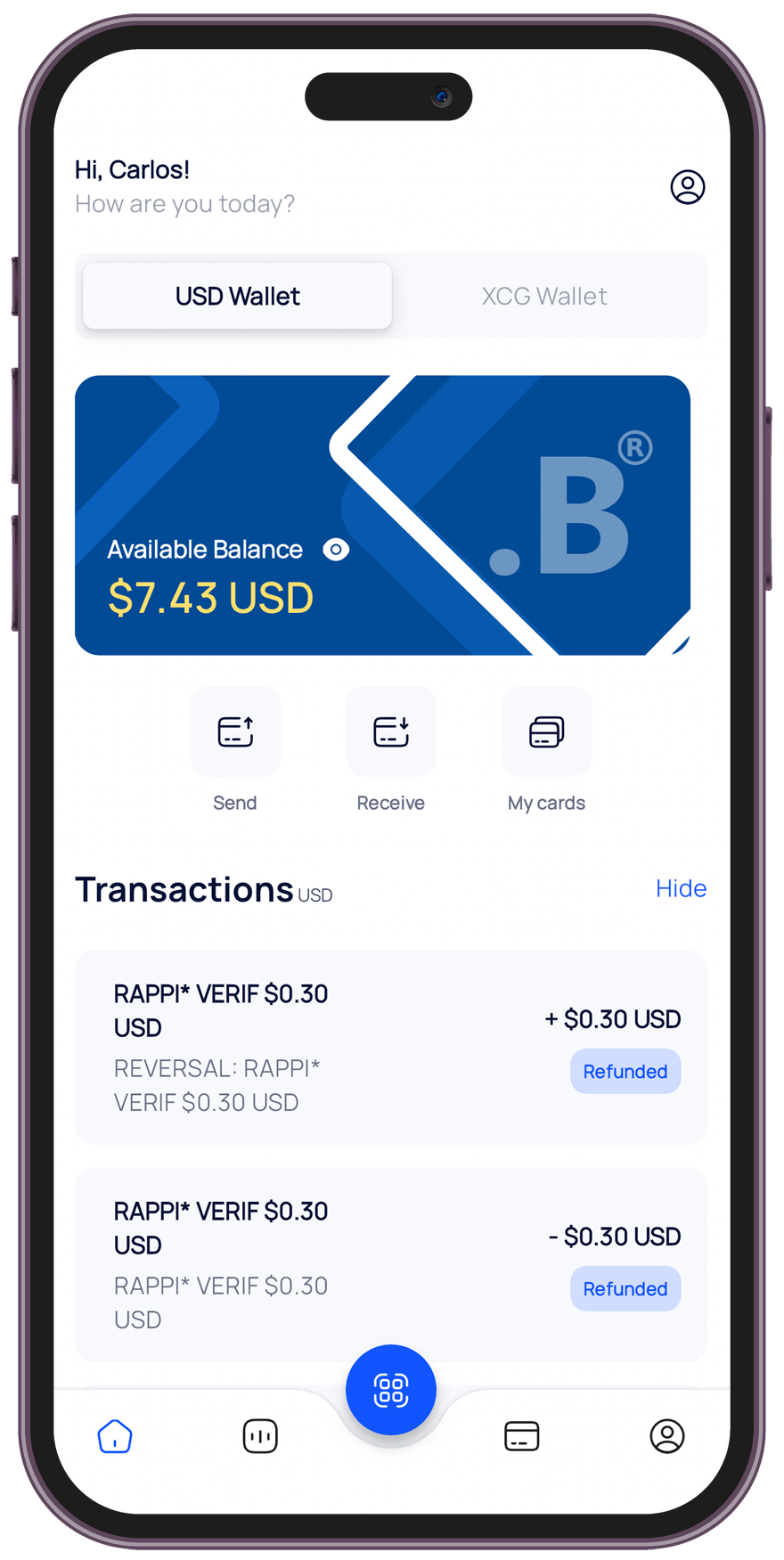
Task: Select the USD Wallet tab
Action: (x=237, y=296)
